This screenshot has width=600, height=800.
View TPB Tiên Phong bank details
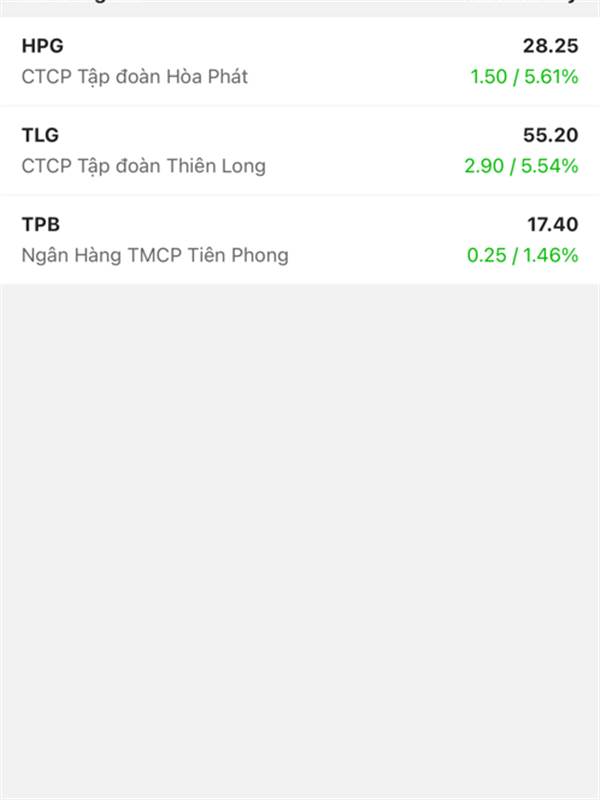tap(300, 240)
